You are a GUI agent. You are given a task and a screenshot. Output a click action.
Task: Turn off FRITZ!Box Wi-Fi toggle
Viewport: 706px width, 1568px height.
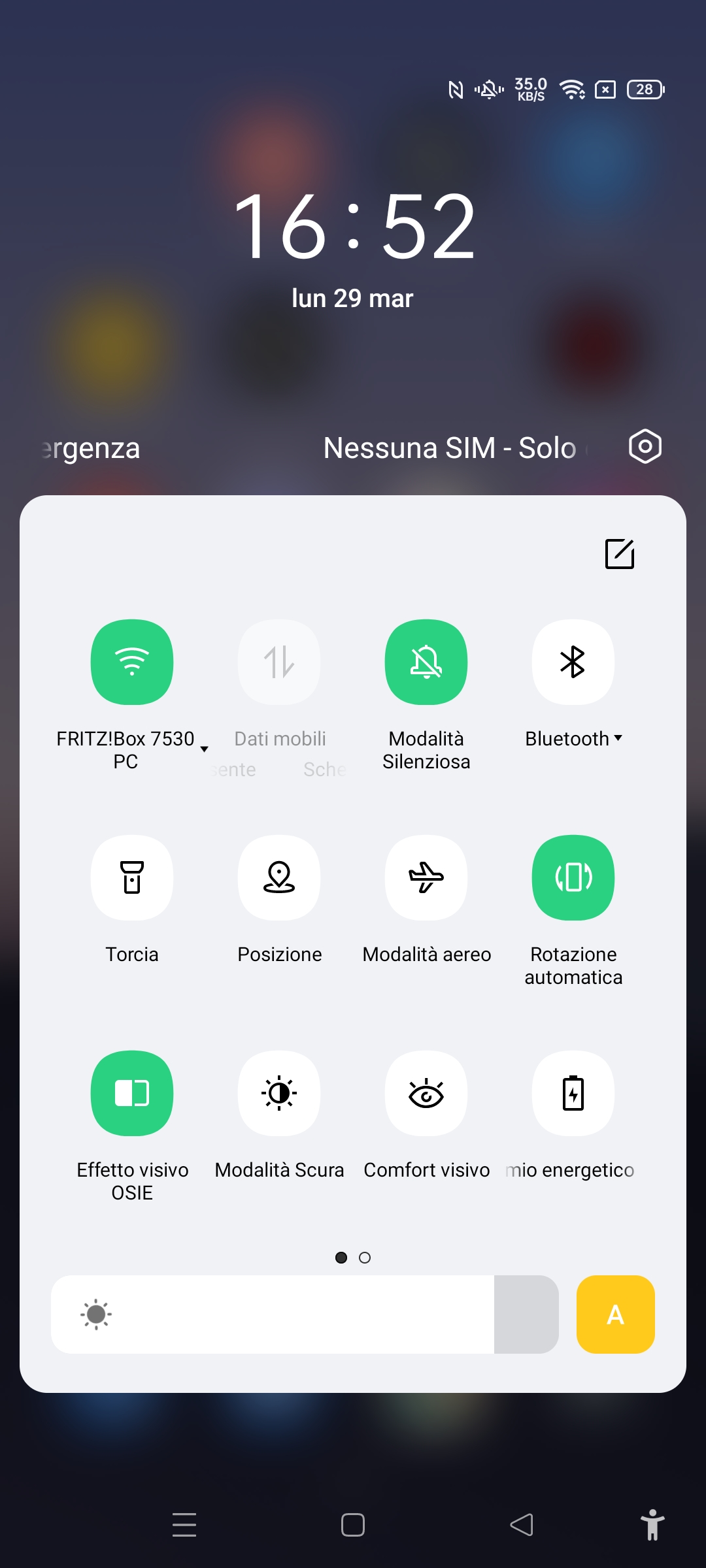[132, 662]
